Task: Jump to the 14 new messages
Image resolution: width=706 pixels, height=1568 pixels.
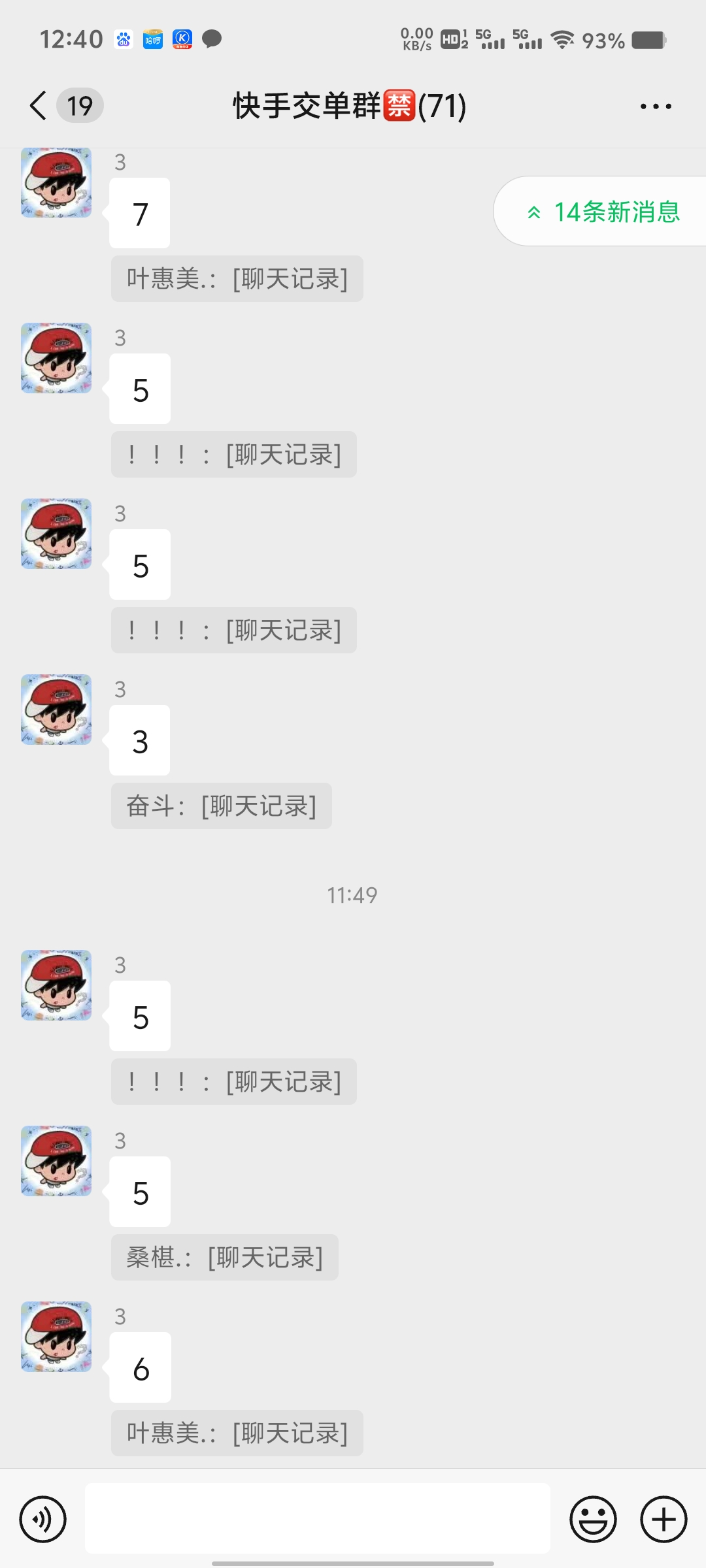Action: point(605,212)
